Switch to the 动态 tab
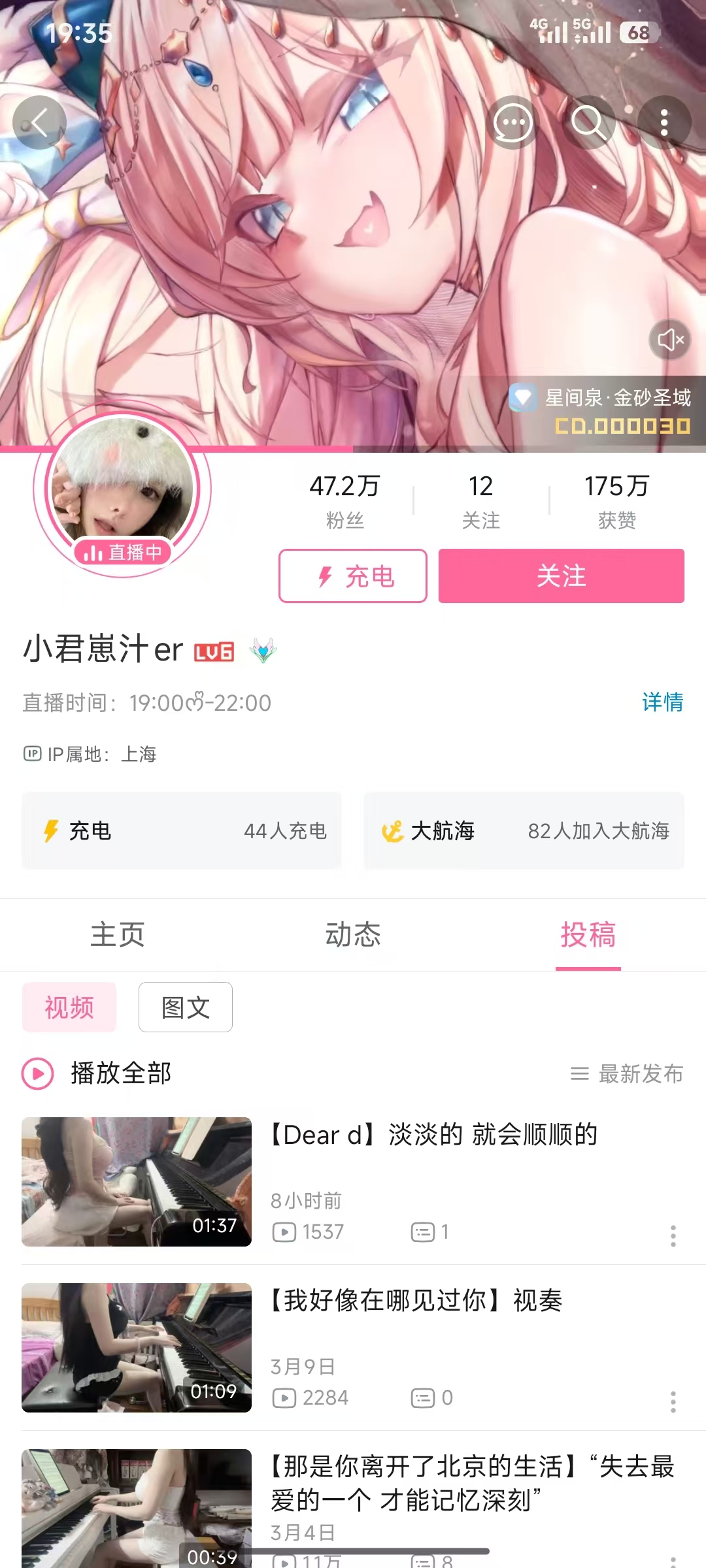706x1568 pixels. pos(353,934)
